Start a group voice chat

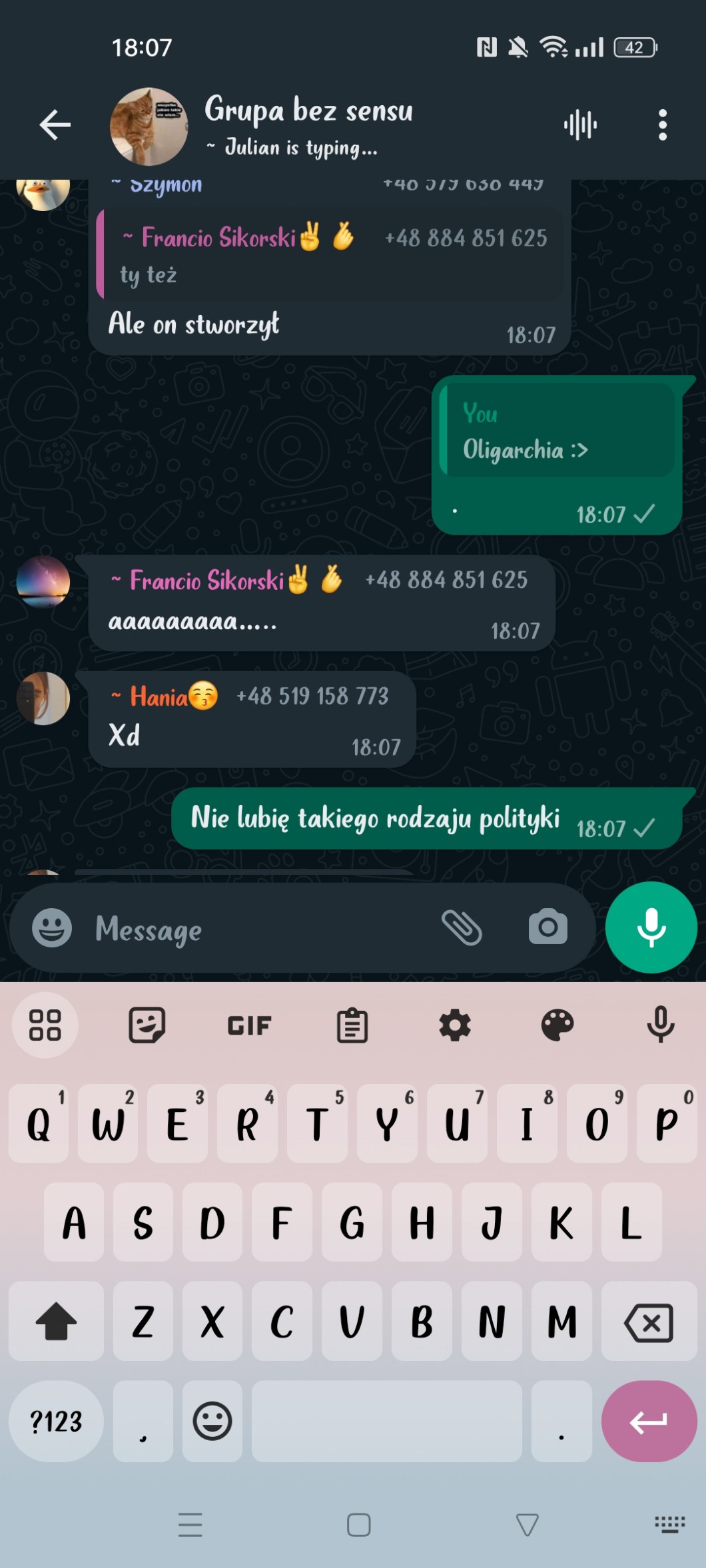coord(580,125)
